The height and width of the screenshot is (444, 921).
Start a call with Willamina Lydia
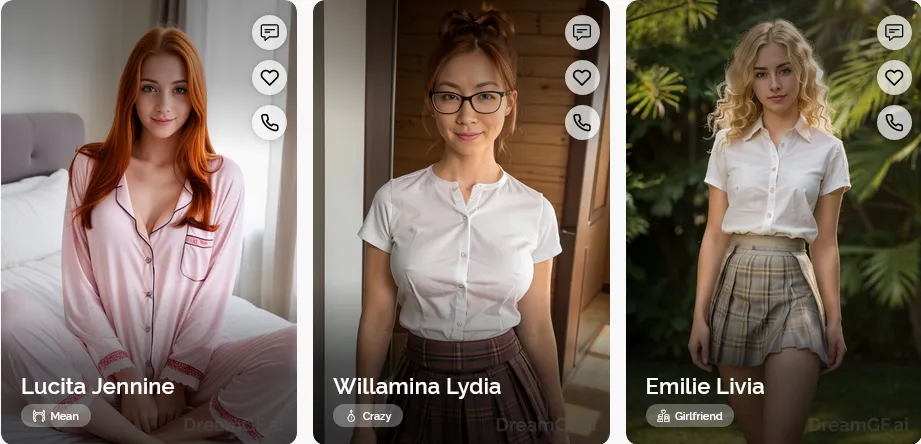[x=582, y=122]
